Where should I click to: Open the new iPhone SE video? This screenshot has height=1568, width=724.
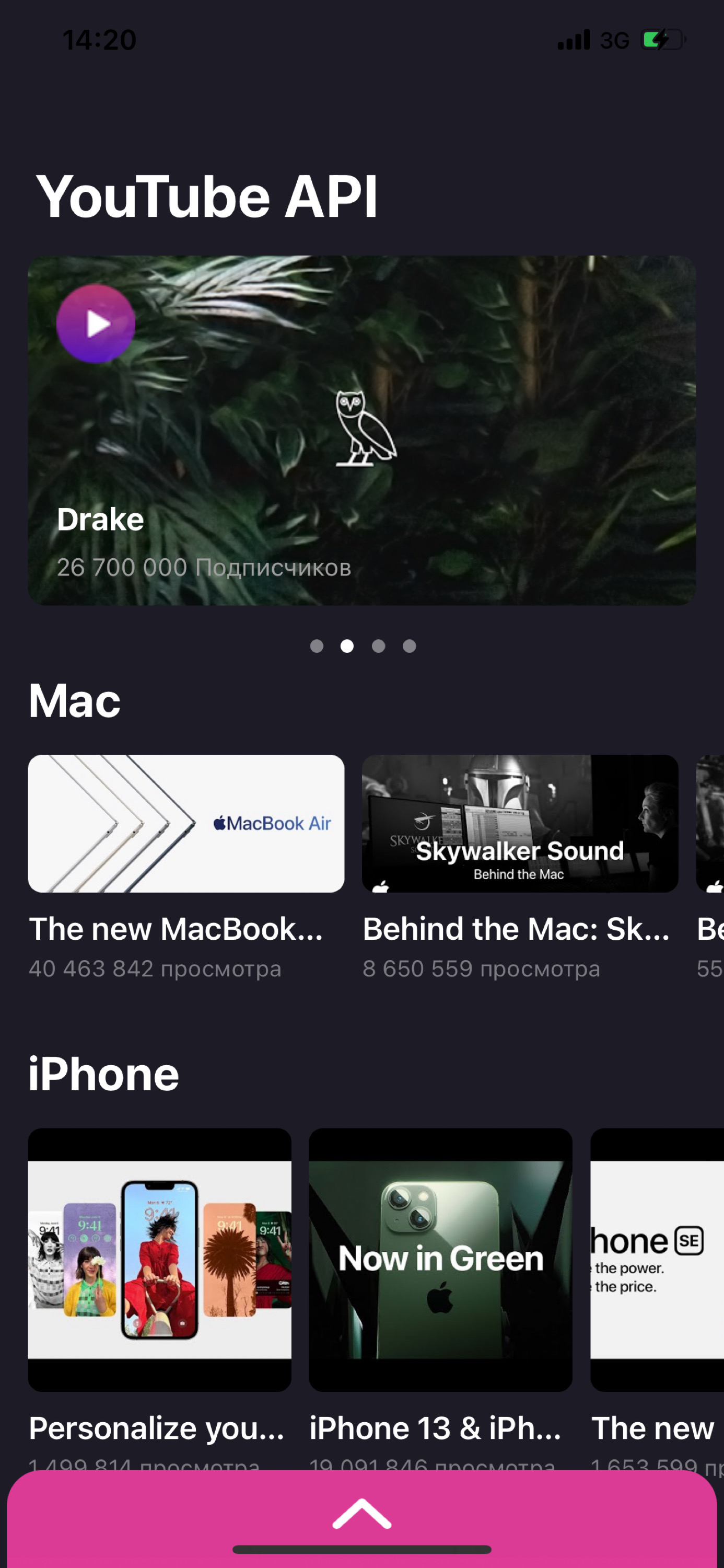(x=657, y=1260)
